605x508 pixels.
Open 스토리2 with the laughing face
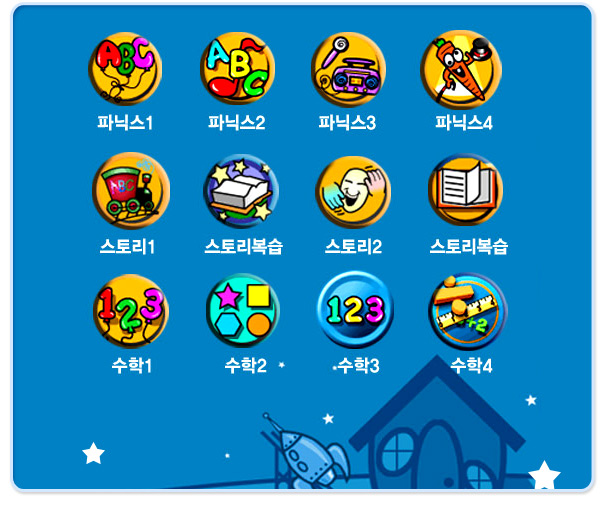[x=353, y=190]
